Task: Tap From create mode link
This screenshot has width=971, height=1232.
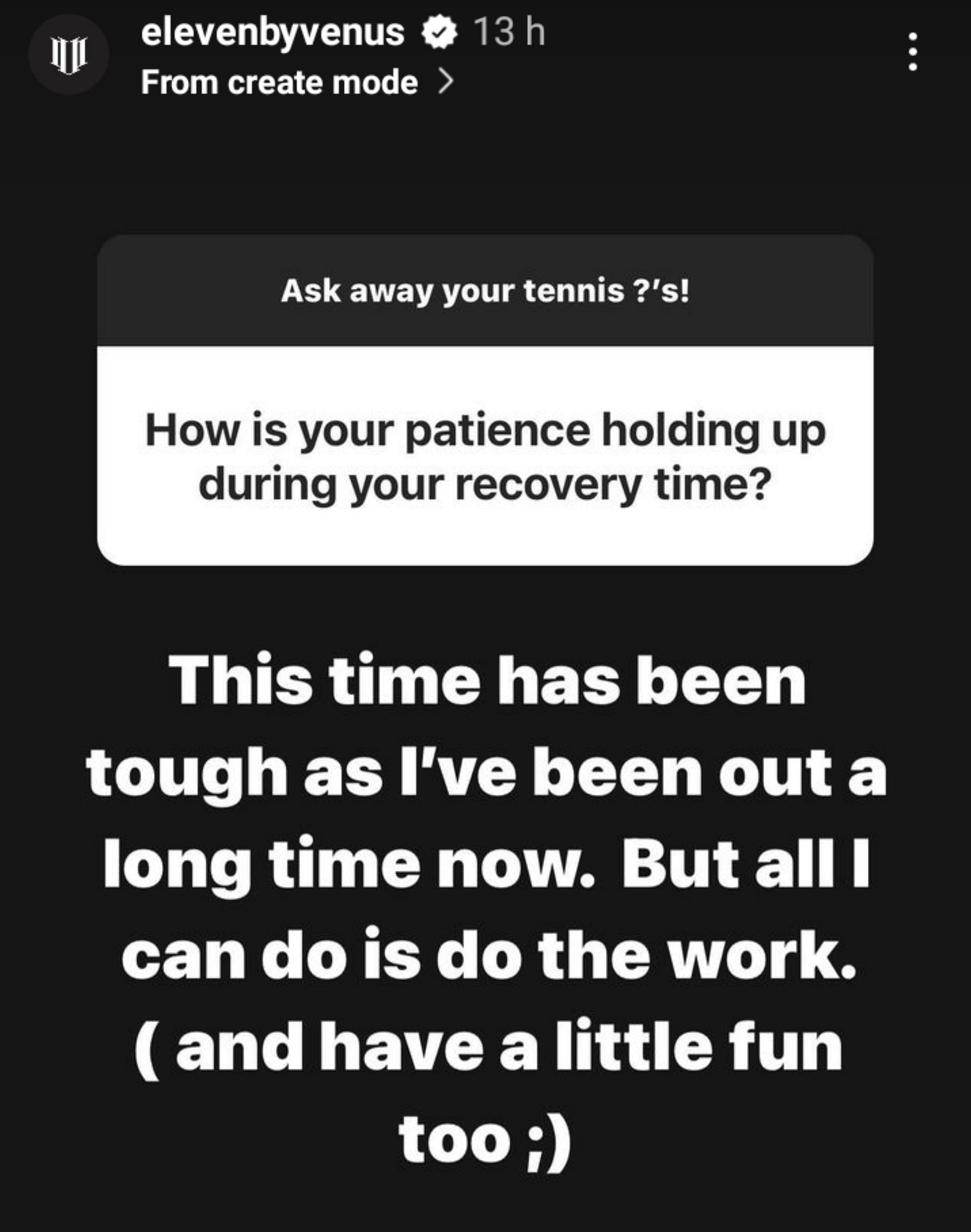Action: point(296,83)
